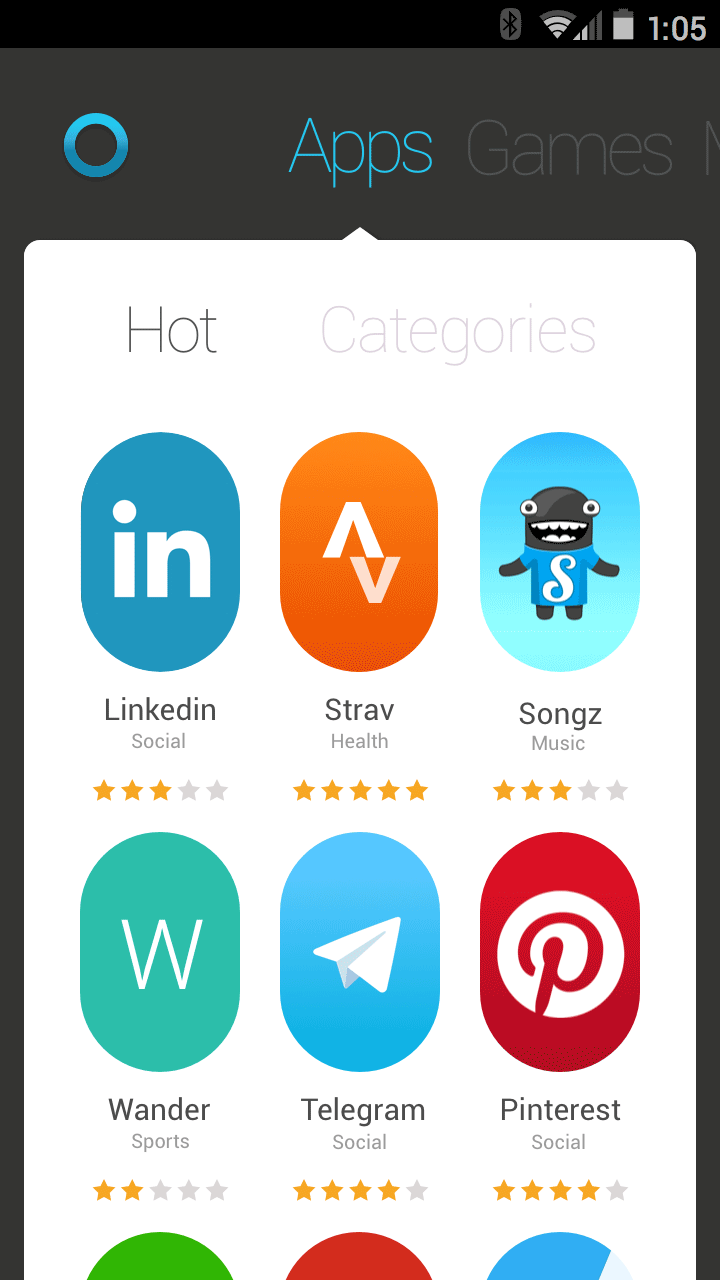
Task: Open the Pinterest app
Action: coord(560,952)
